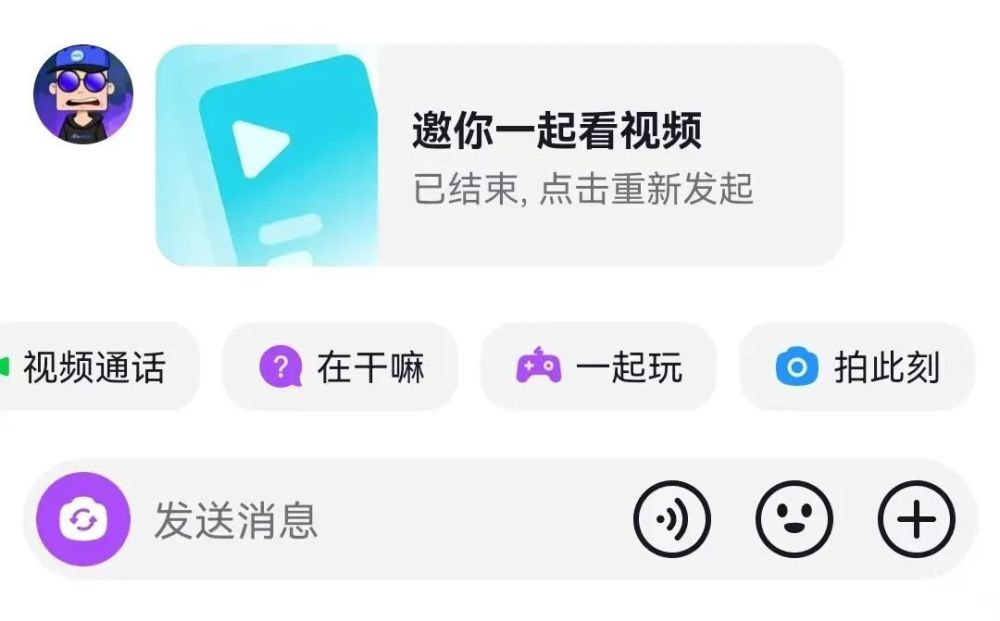Viewport: 1000px width, 621px height.
Task: Select the 拍此刻 capture moment chip
Action: point(857,368)
